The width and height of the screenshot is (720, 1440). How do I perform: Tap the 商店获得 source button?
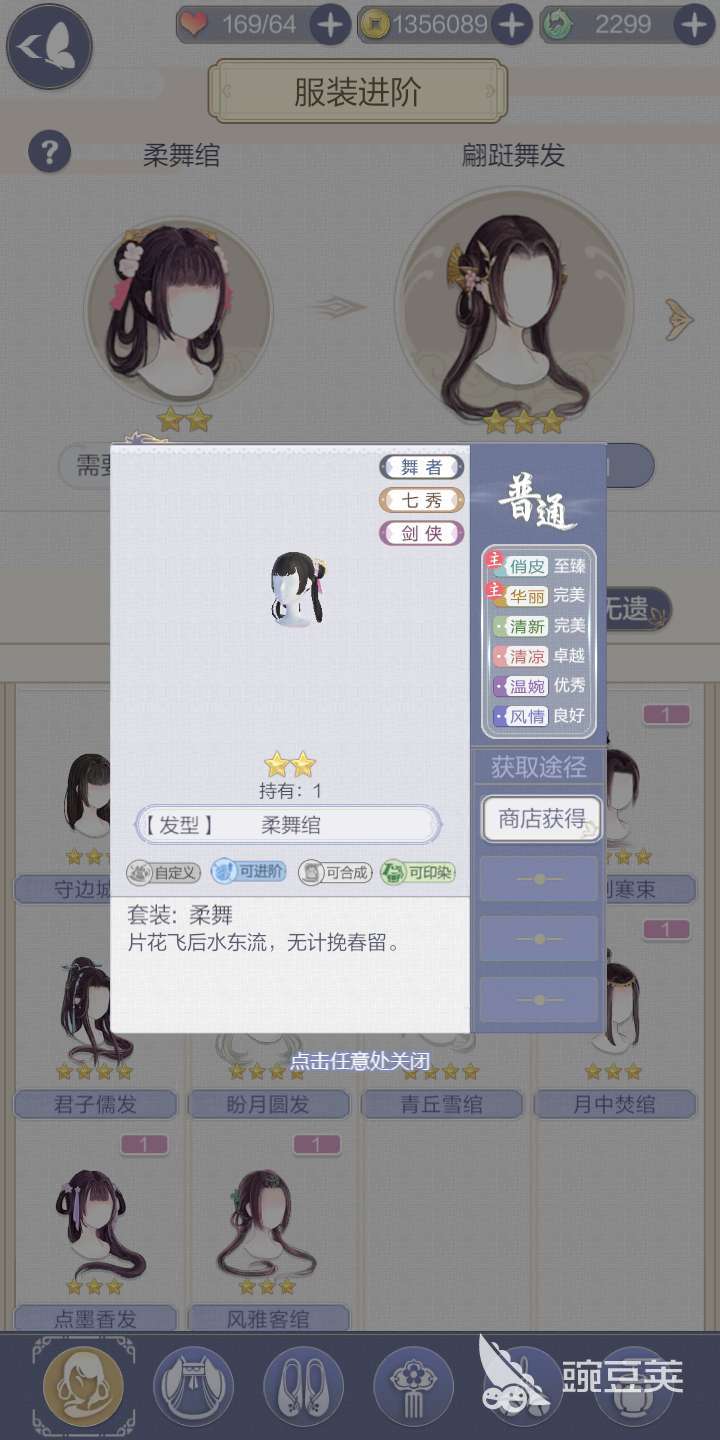pos(541,819)
